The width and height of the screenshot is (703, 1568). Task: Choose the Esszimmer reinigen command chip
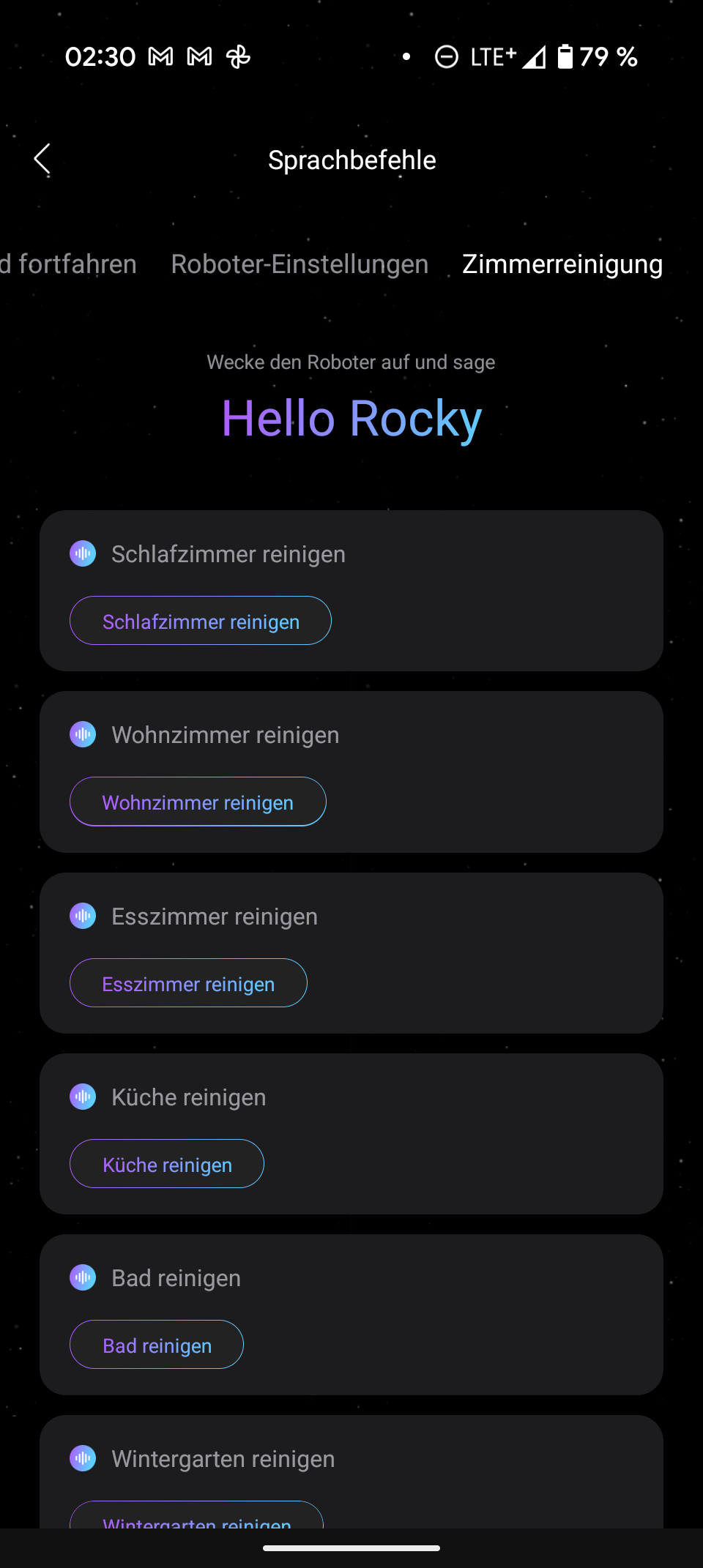188,983
